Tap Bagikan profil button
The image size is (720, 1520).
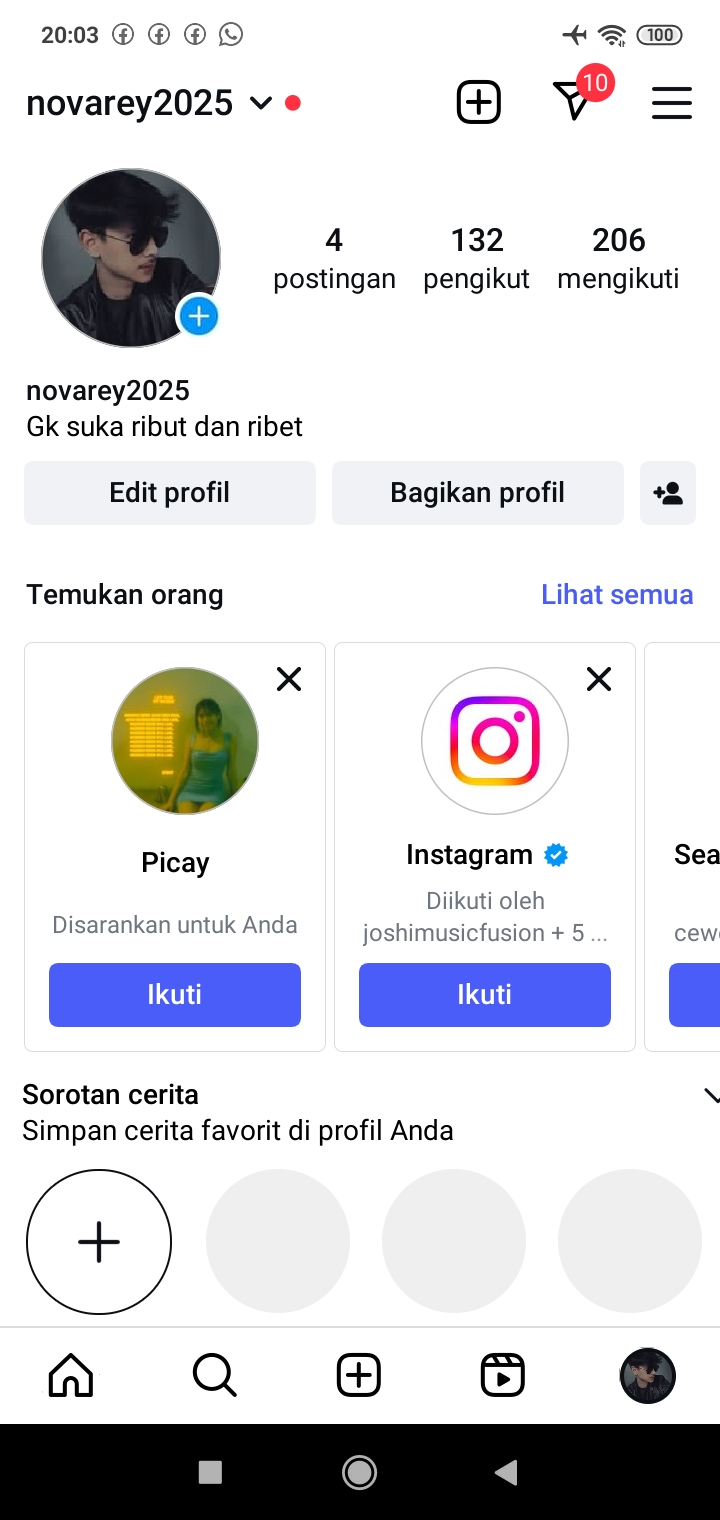pos(477,493)
